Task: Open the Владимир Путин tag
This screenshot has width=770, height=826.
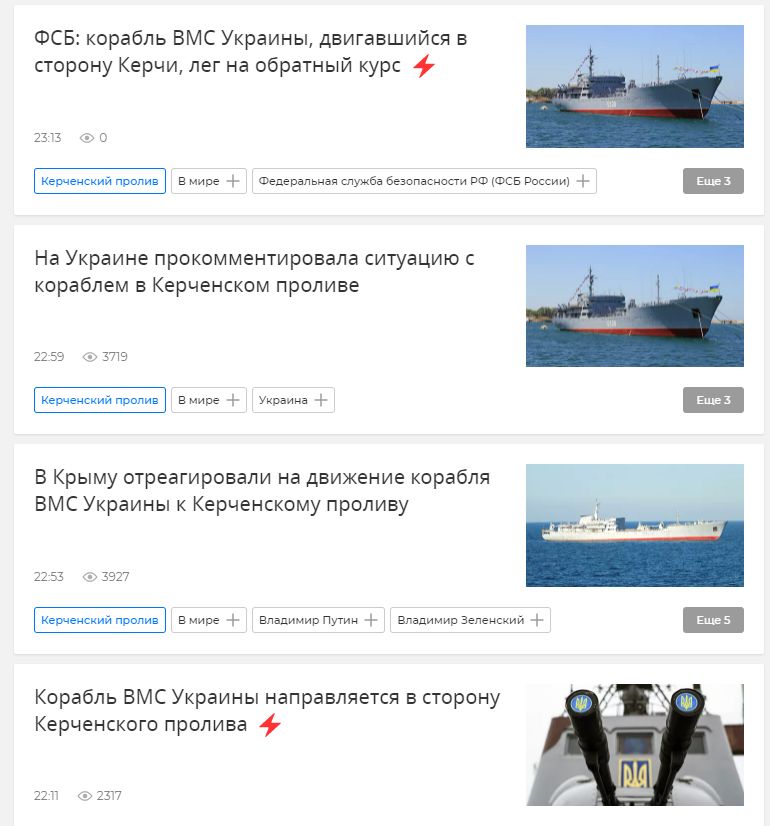Action: pyautogui.click(x=307, y=620)
